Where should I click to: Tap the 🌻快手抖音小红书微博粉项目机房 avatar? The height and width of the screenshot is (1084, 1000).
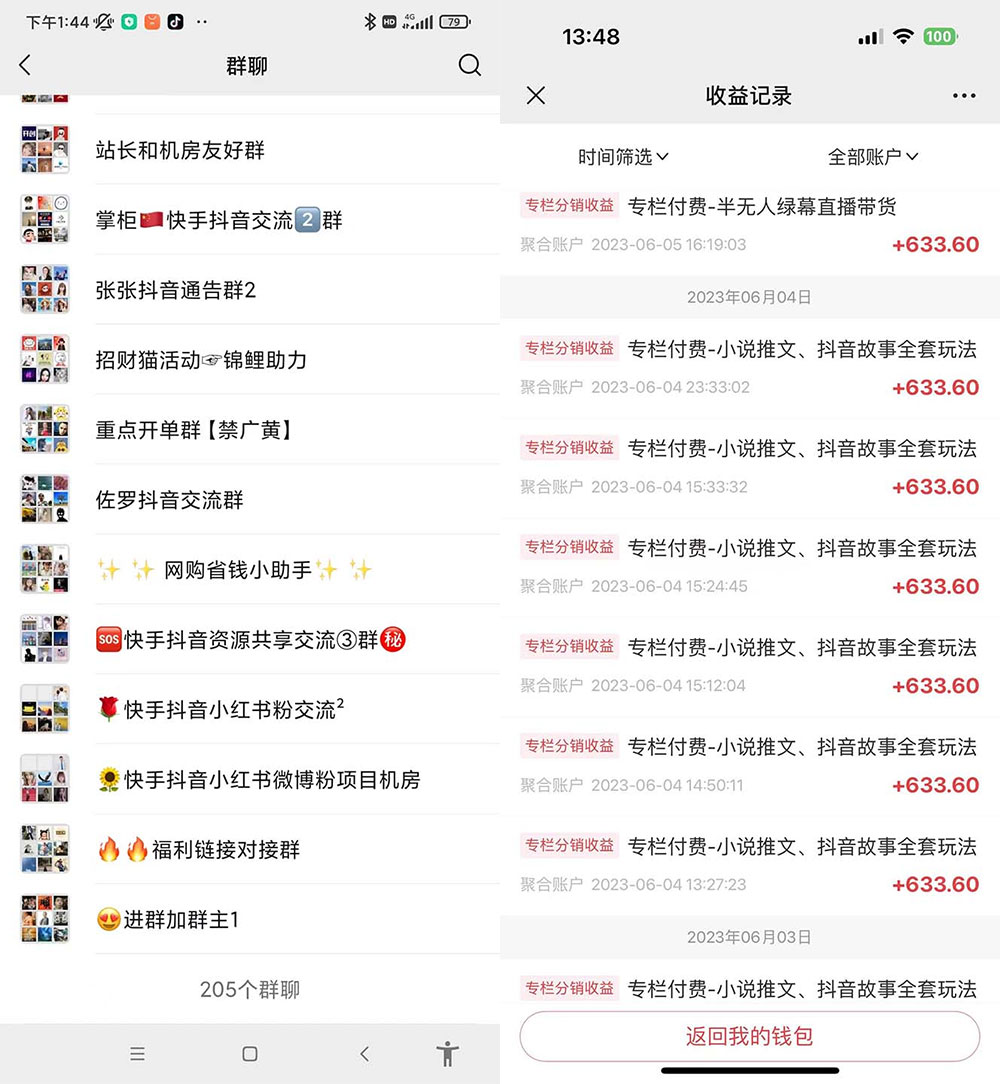(44, 780)
